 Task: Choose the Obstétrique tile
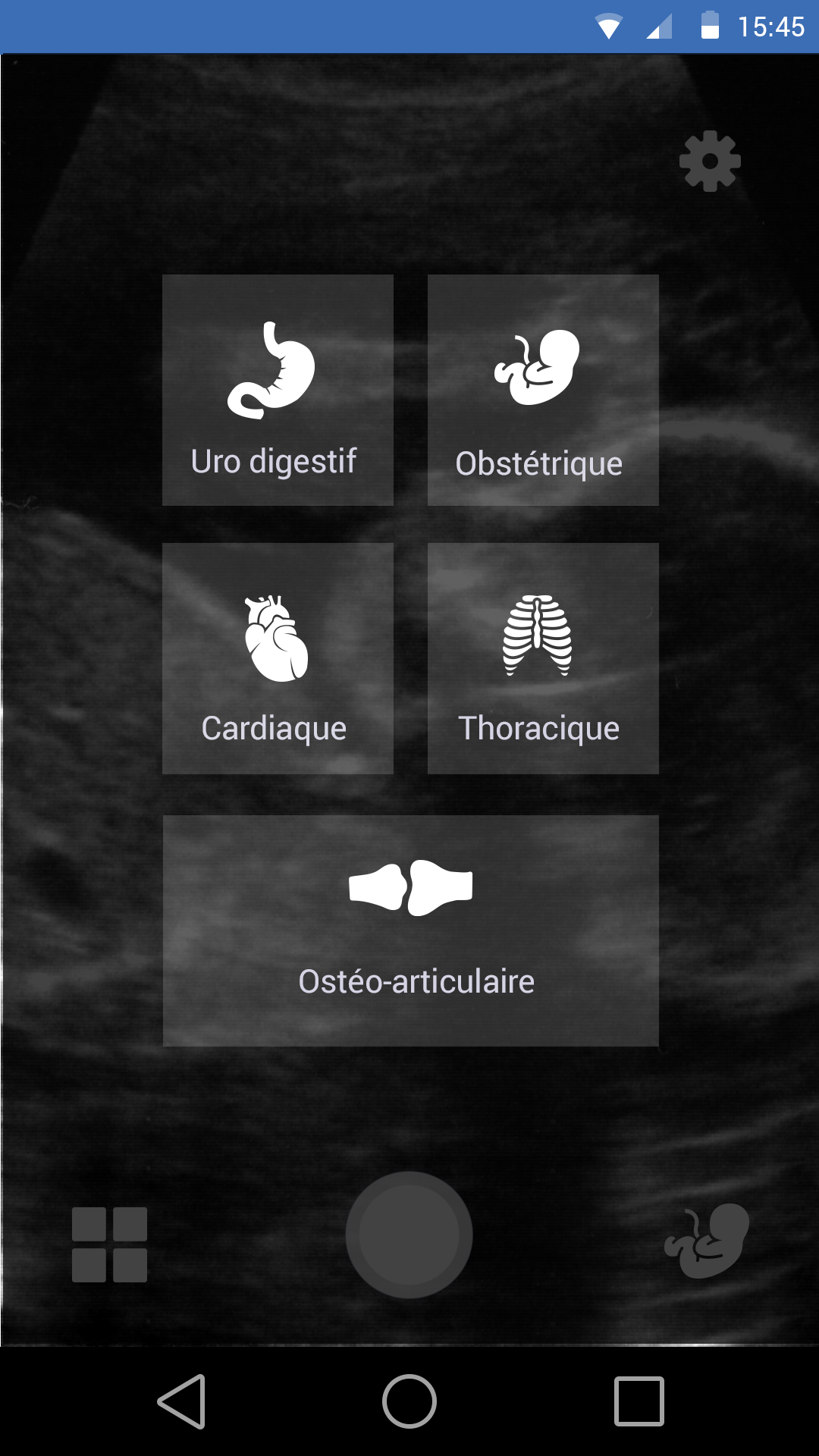(x=543, y=390)
